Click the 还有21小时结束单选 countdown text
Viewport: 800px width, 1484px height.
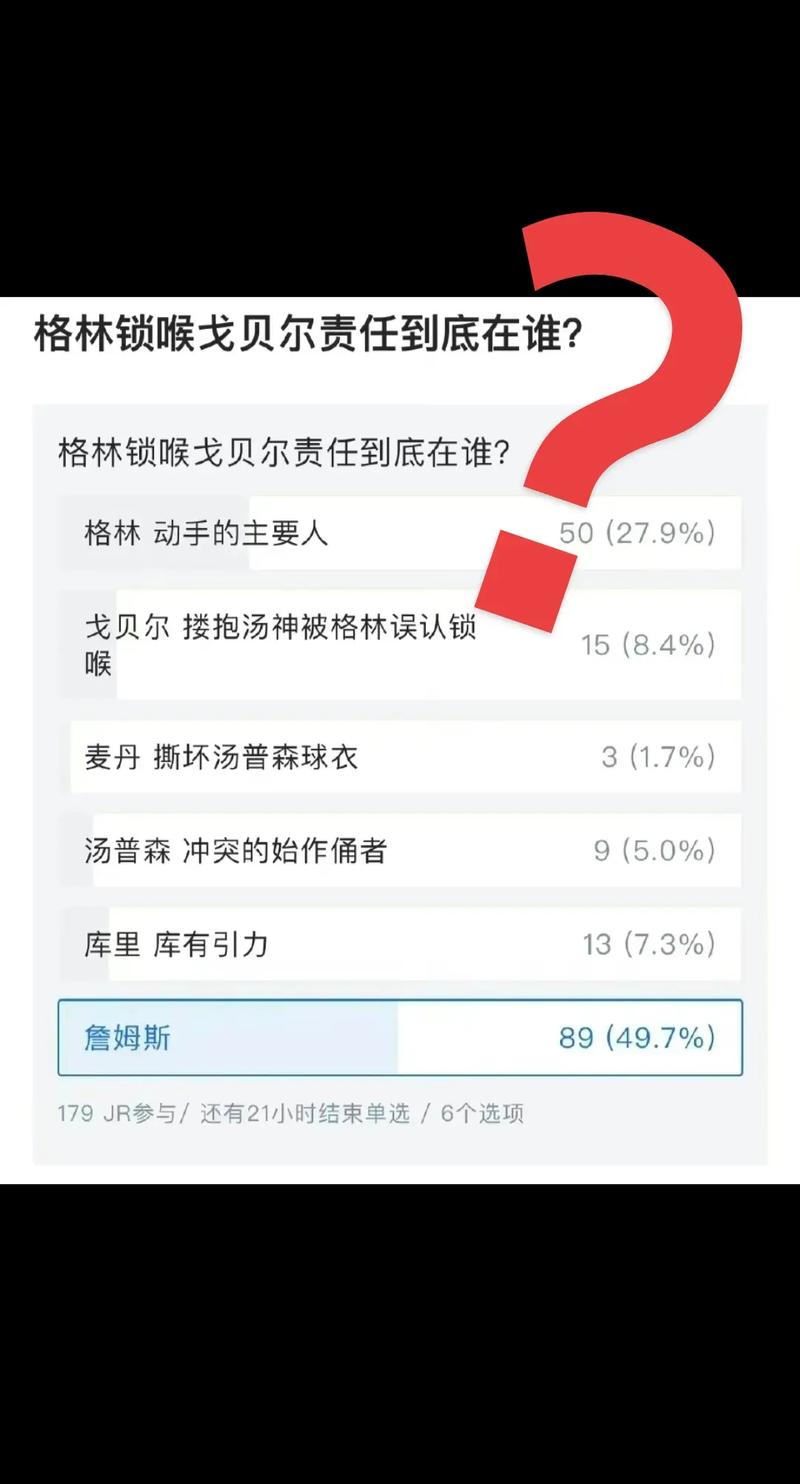(x=310, y=1112)
